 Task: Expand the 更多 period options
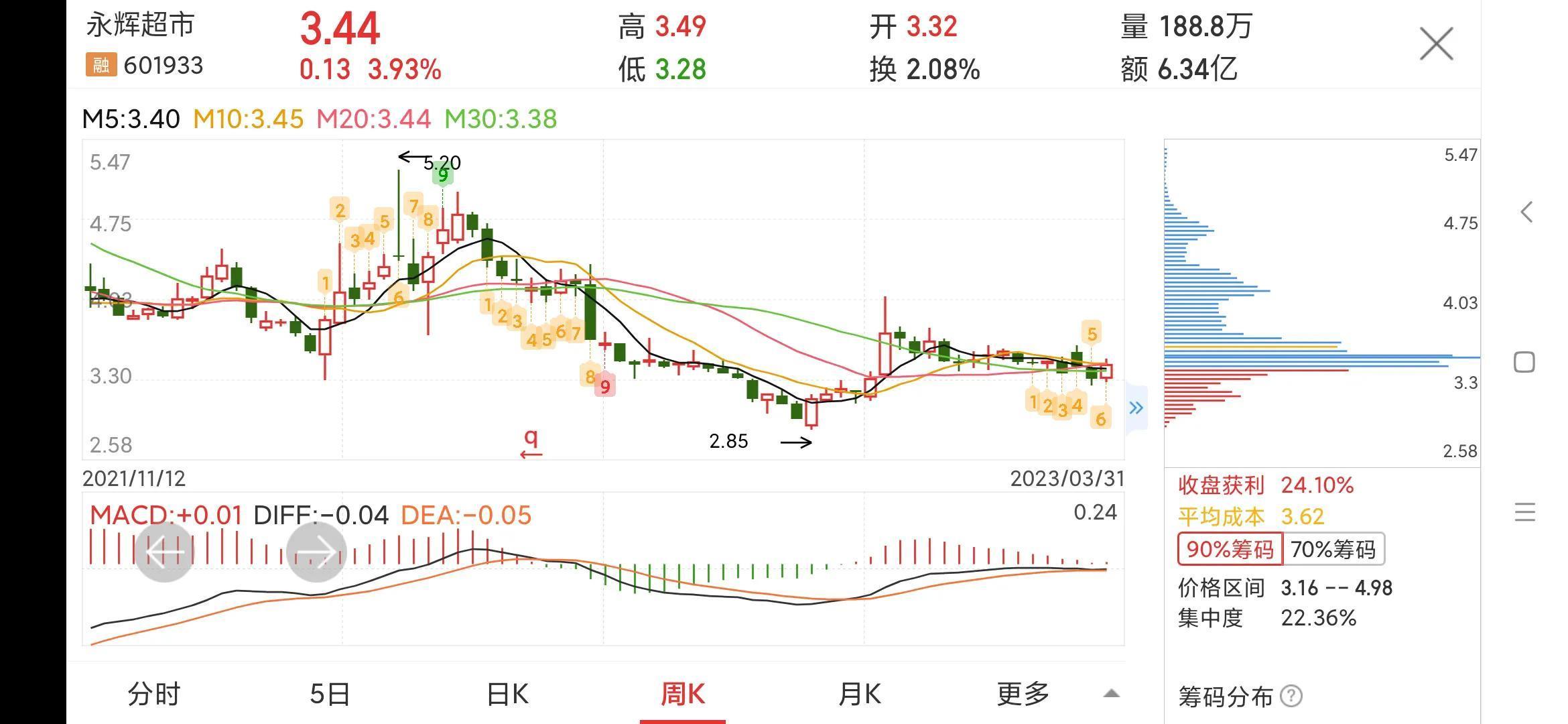pos(1023,694)
